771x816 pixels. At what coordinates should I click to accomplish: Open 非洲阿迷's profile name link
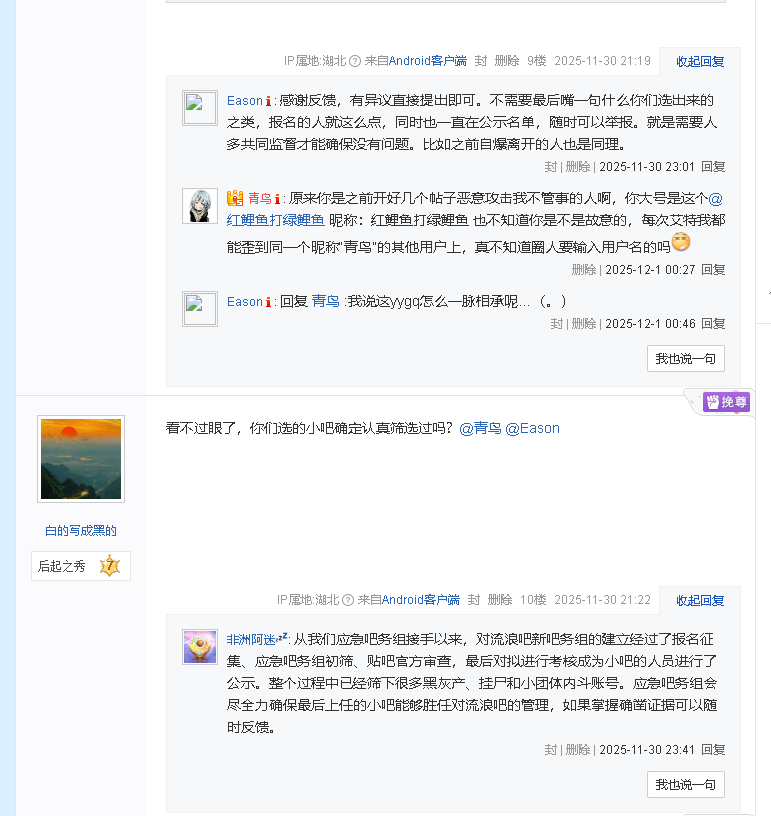(251, 639)
